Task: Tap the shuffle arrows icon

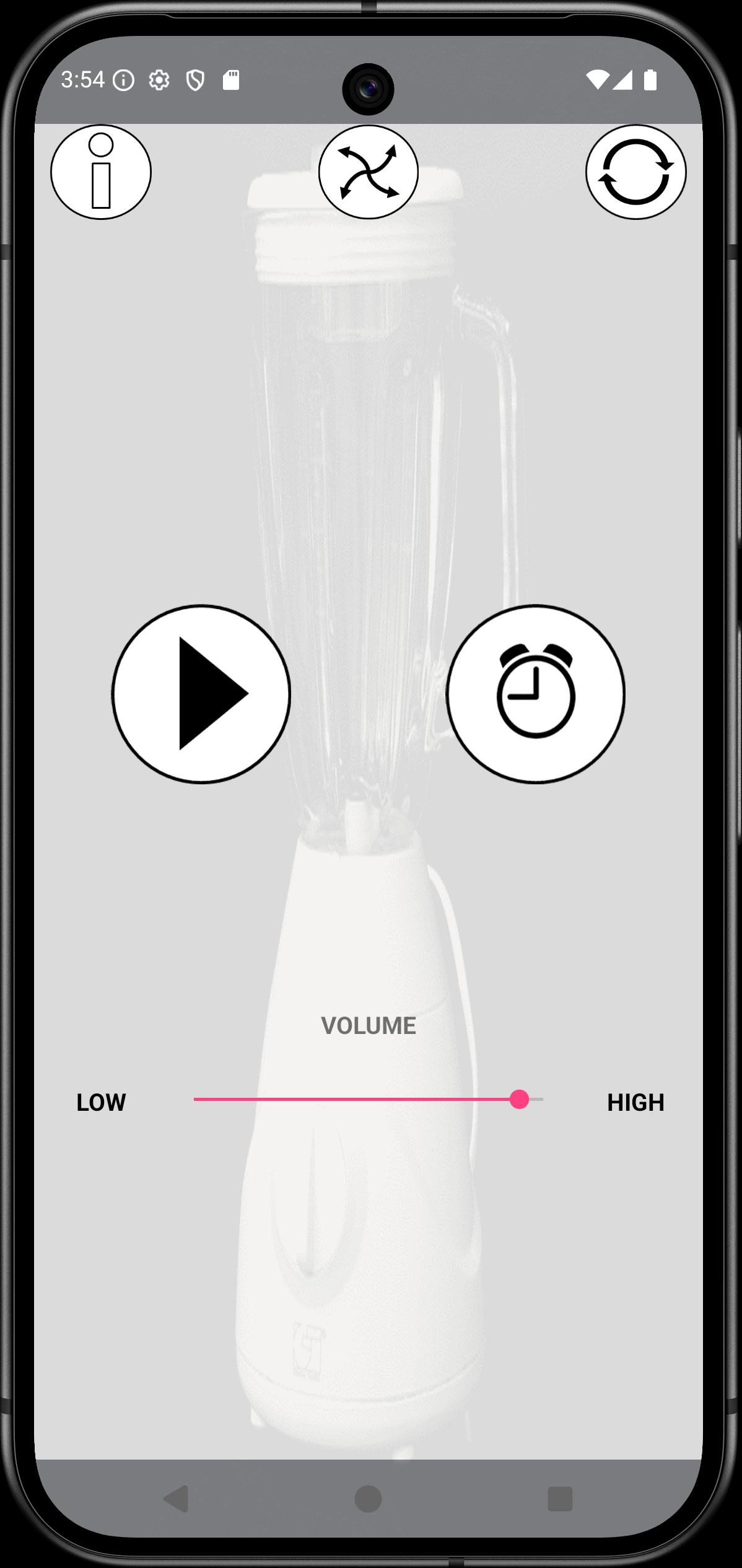Action: tap(369, 172)
